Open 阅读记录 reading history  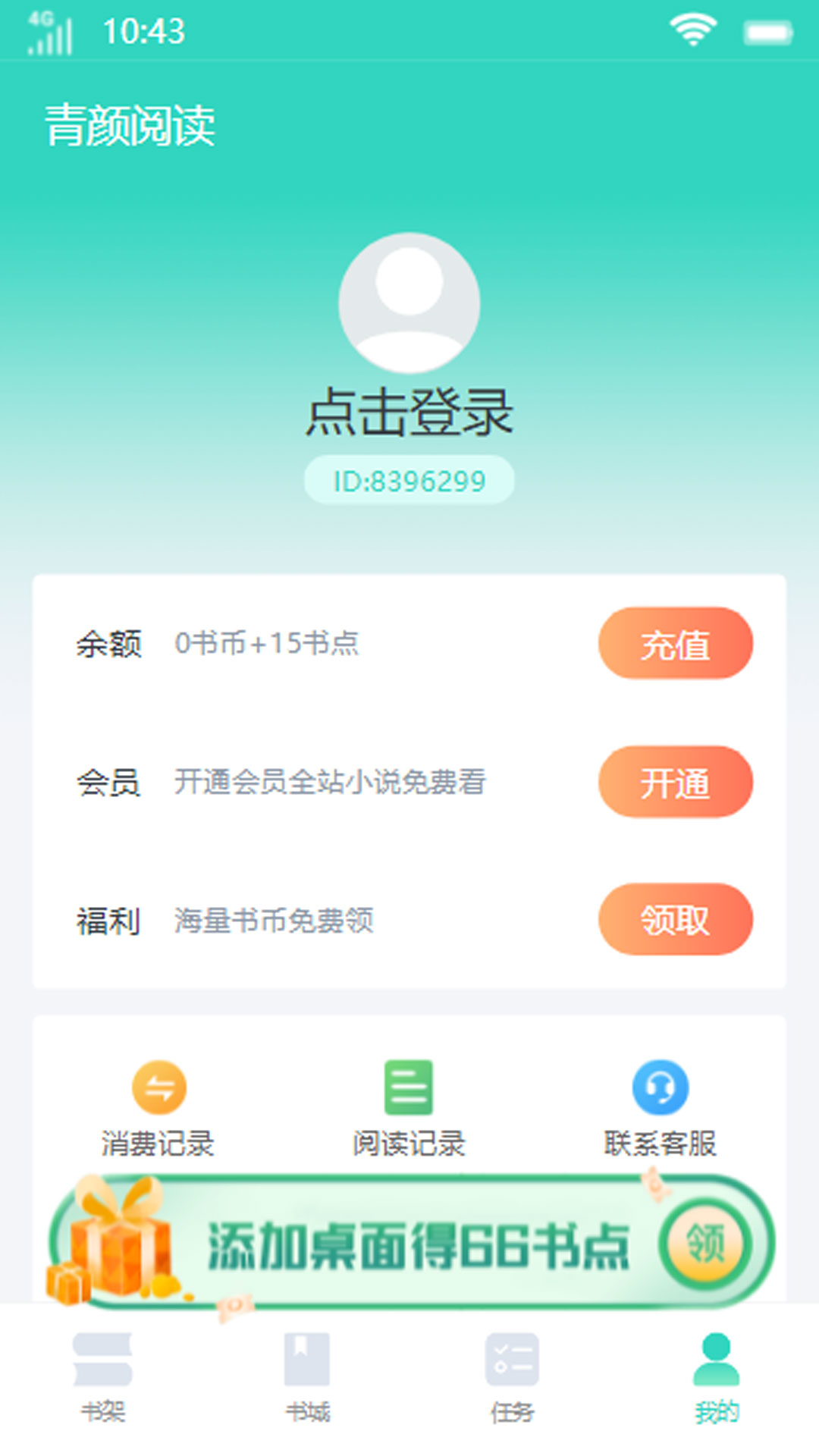point(409,1109)
